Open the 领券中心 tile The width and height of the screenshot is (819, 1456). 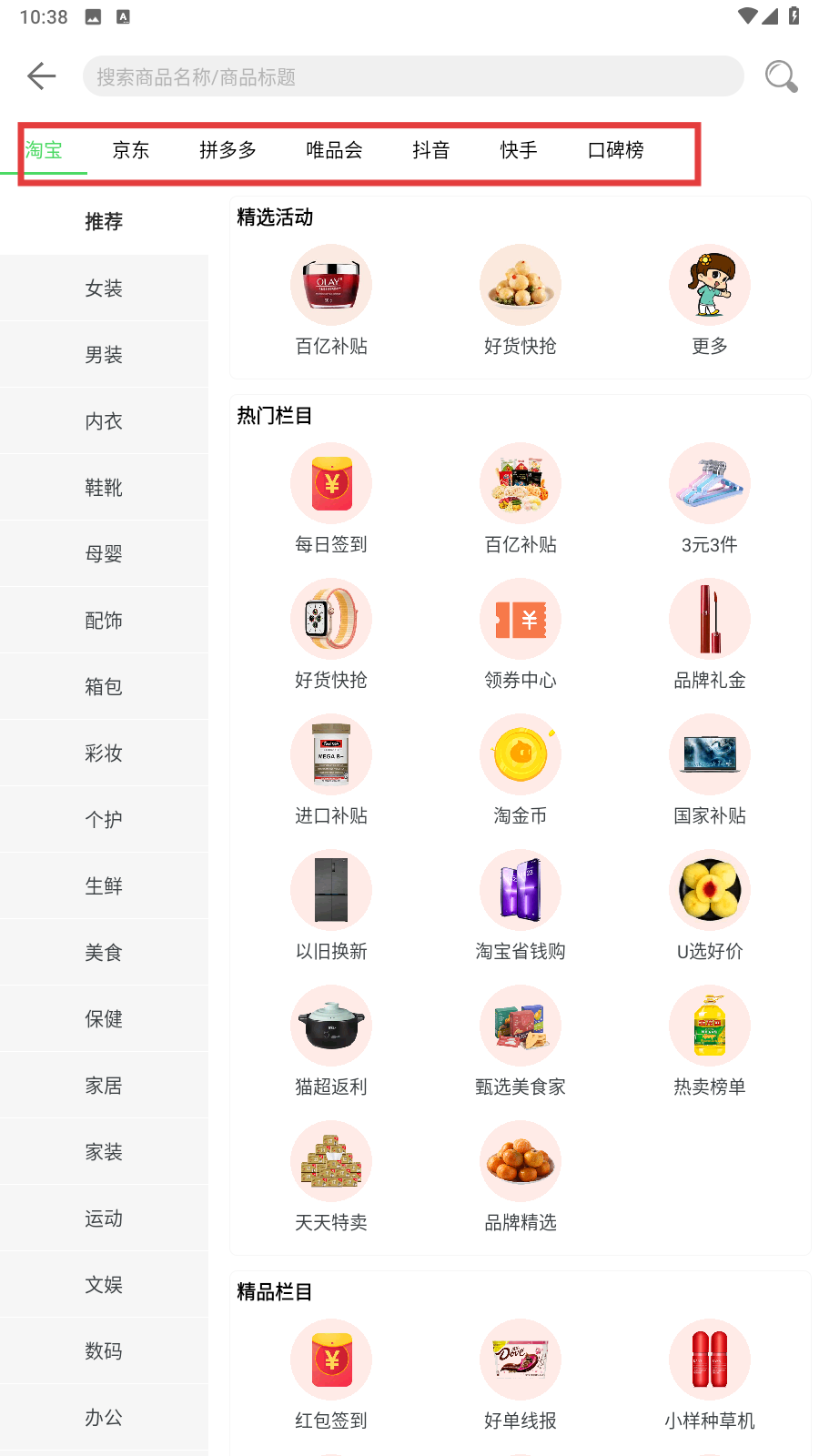521,635
